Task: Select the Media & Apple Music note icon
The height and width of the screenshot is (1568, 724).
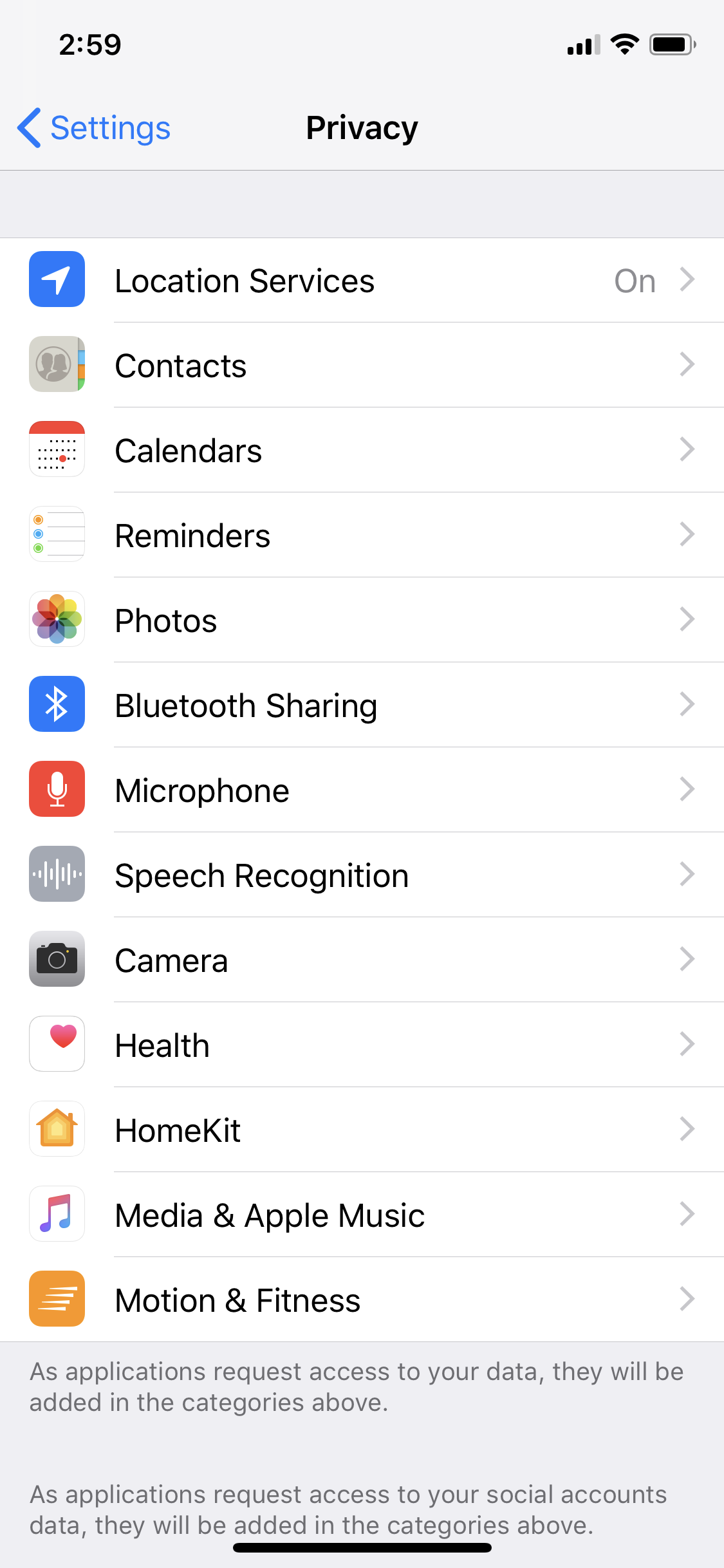Action: point(57,1214)
